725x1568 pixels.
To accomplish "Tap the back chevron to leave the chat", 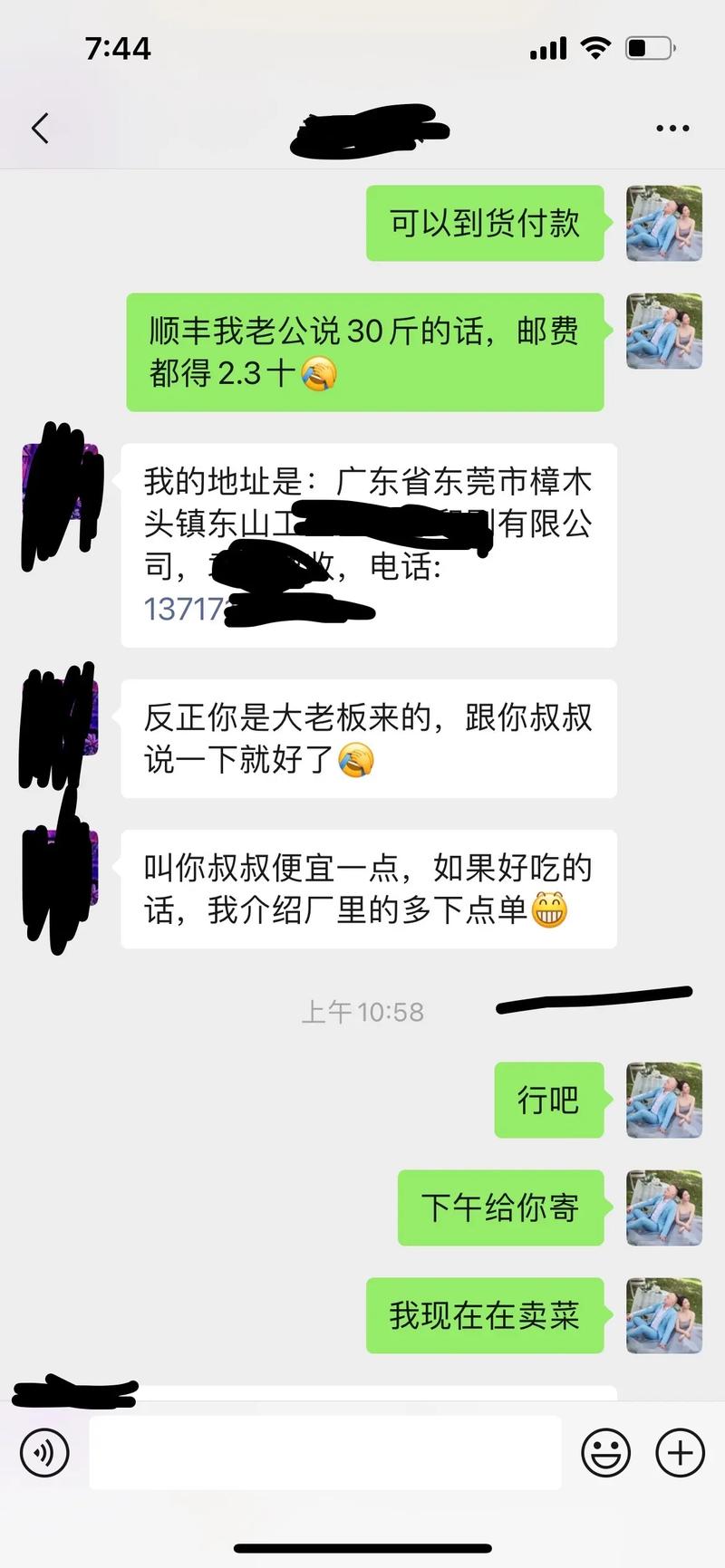I will [x=38, y=128].
